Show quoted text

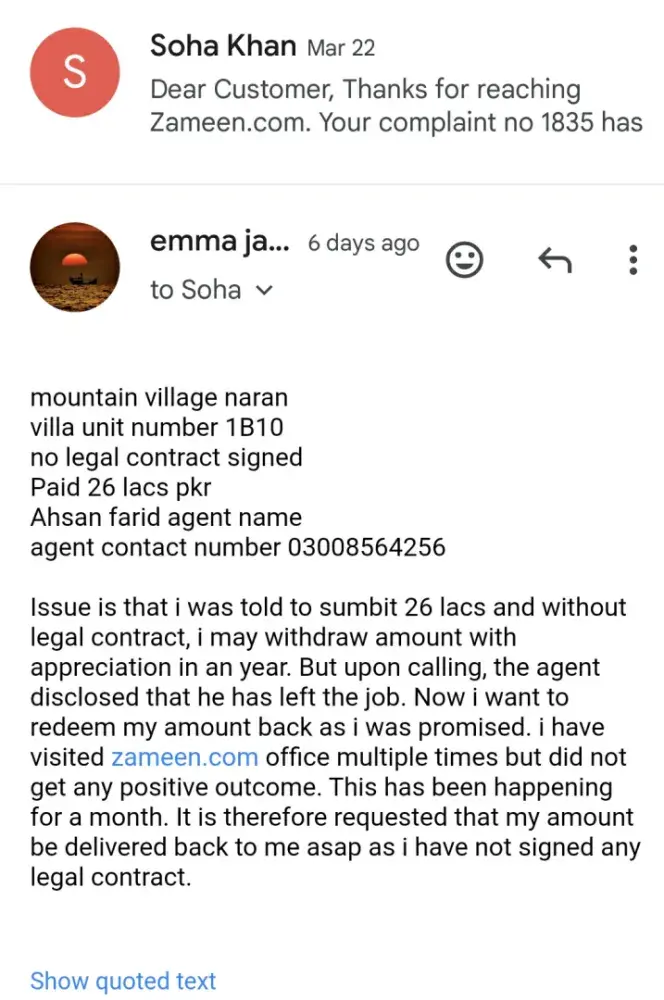pos(123,981)
